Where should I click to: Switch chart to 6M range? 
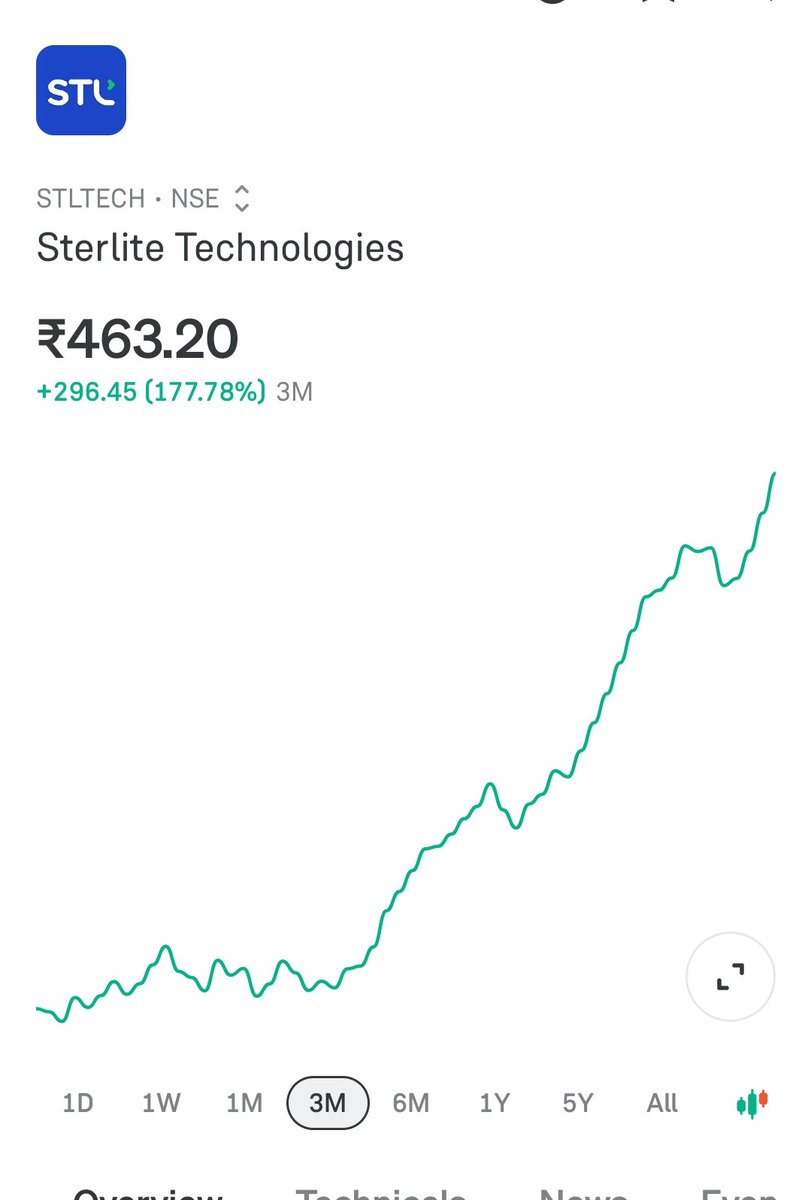(x=411, y=1103)
